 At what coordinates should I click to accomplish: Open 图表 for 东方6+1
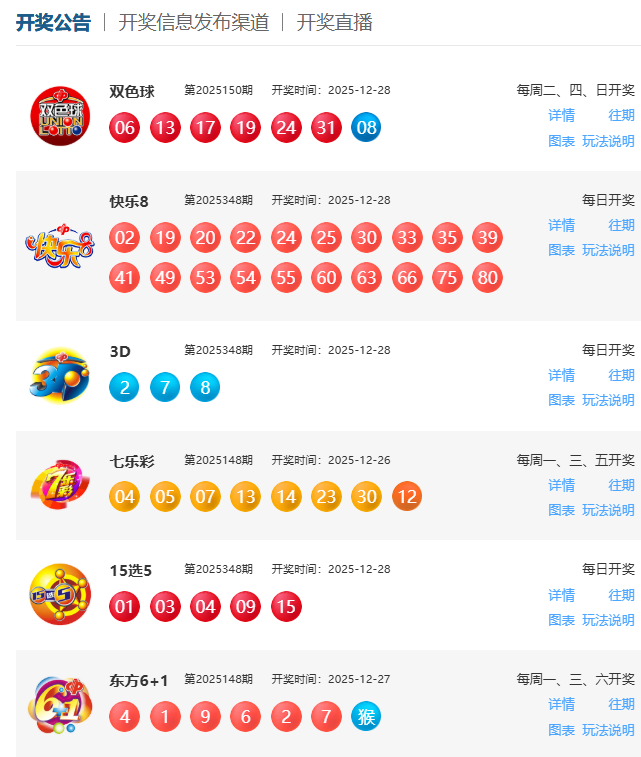561,730
